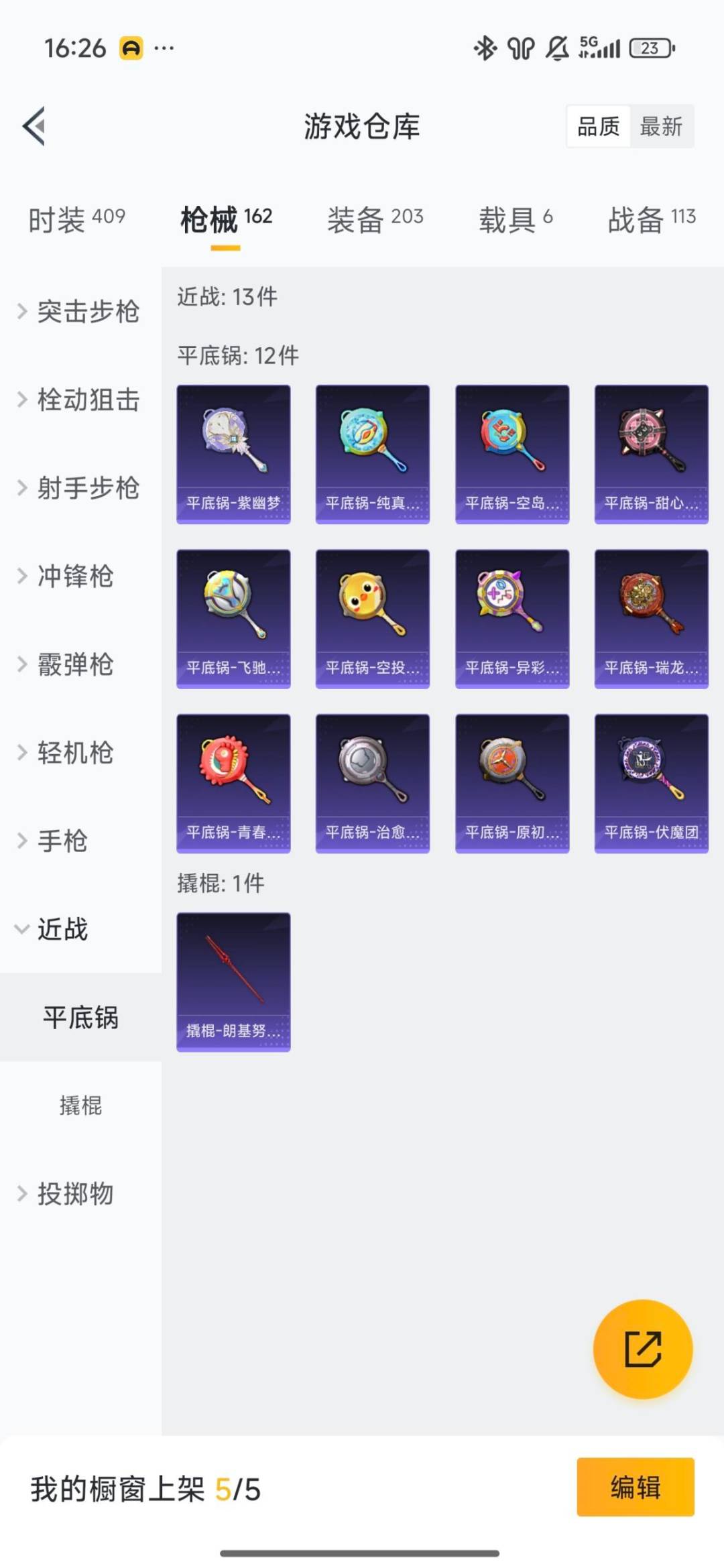
Task: Open the 平底锅-空投 chick pan item
Action: (x=372, y=618)
